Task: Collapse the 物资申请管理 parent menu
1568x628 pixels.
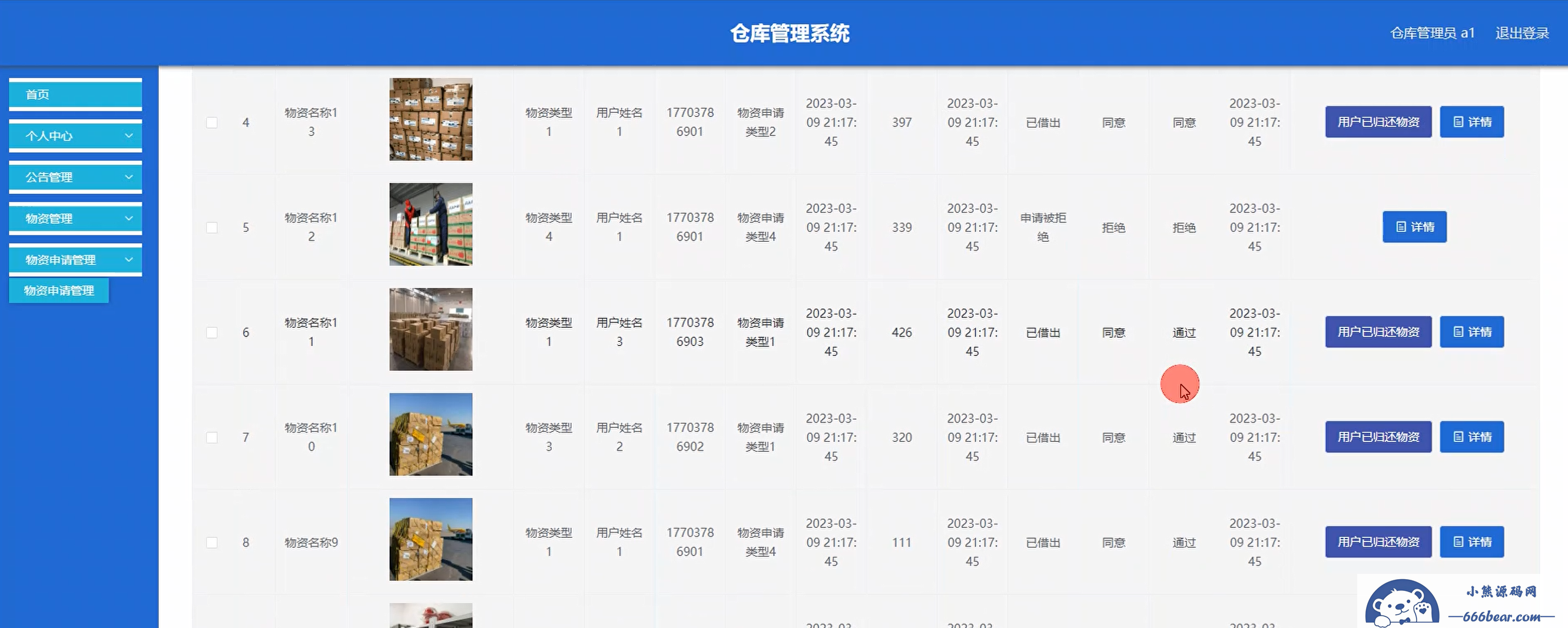Action: (x=75, y=260)
